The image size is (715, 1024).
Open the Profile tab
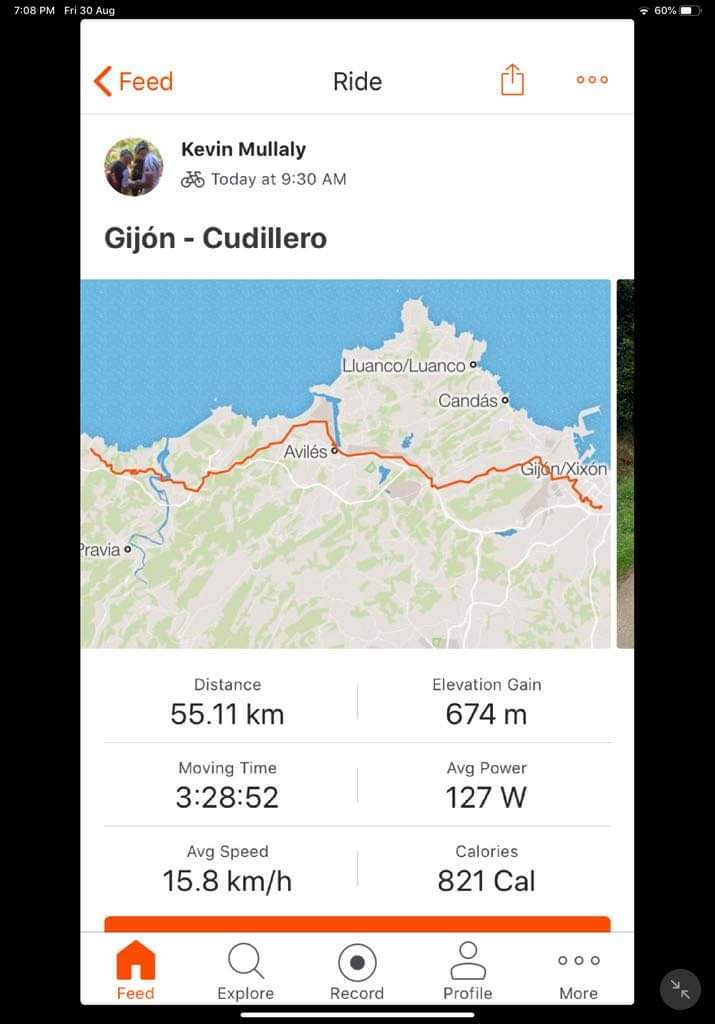467,971
